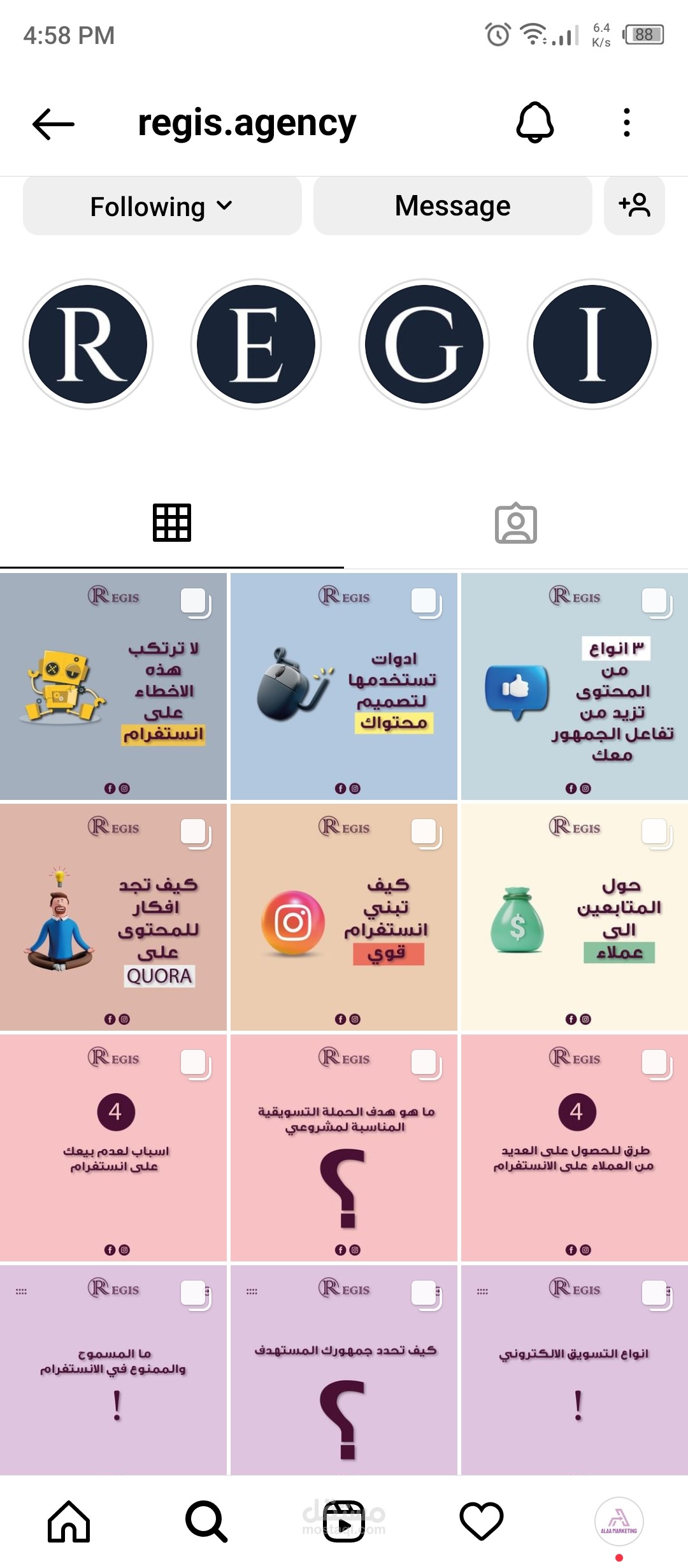This screenshot has height=1568, width=688.
Task: Open the post with green money bag
Action: (575, 917)
